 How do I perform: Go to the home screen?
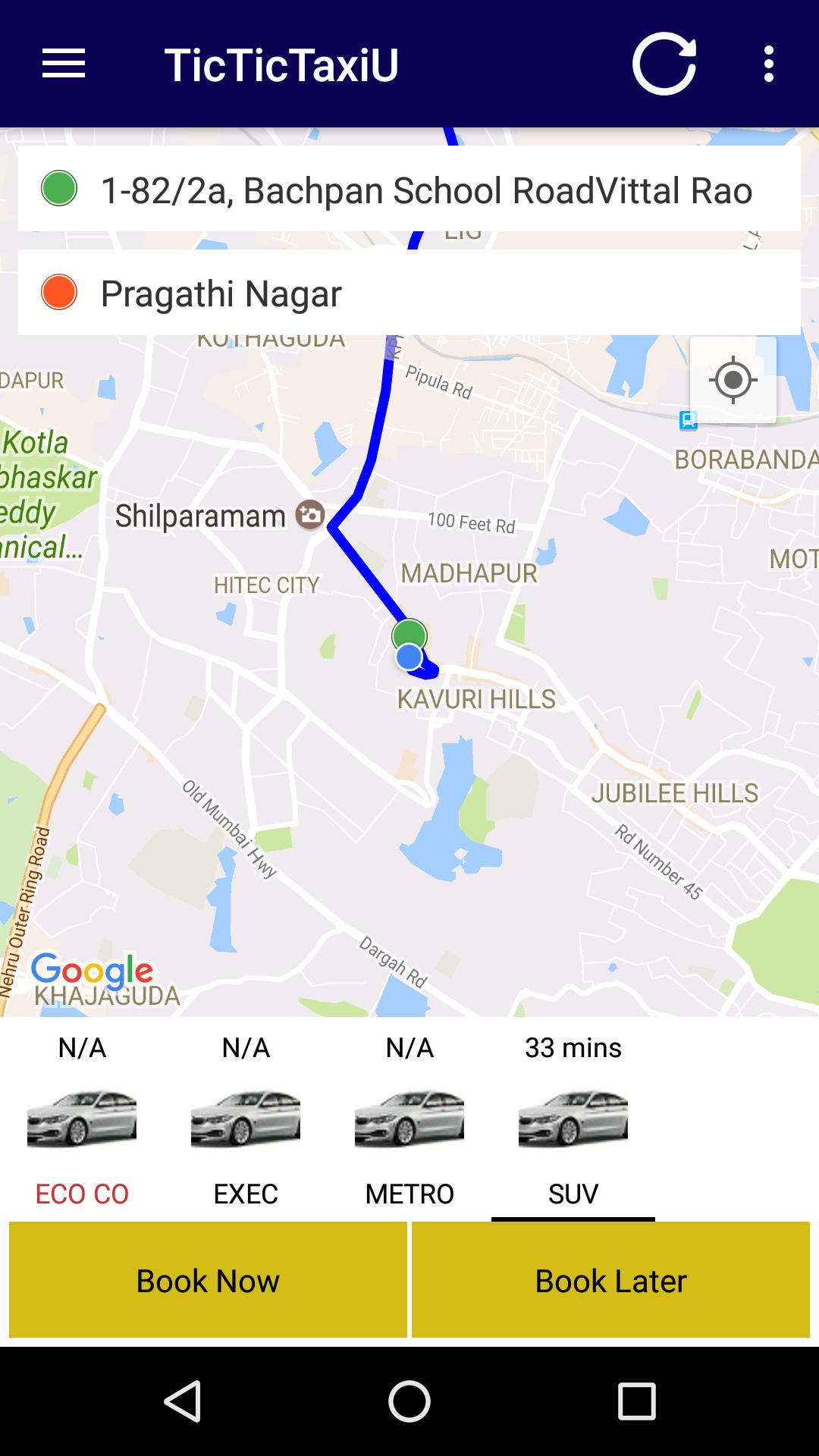point(409,1401)
